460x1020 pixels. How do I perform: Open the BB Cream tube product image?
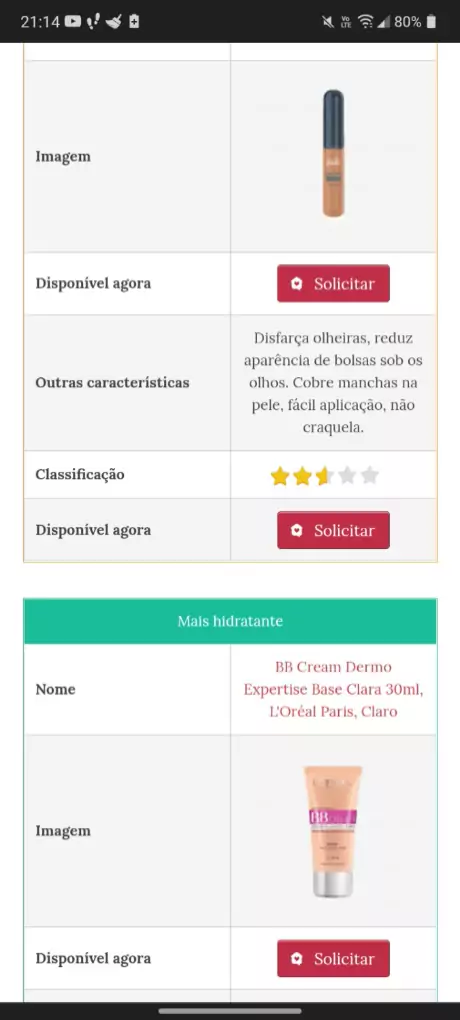[x=333, y=831]
